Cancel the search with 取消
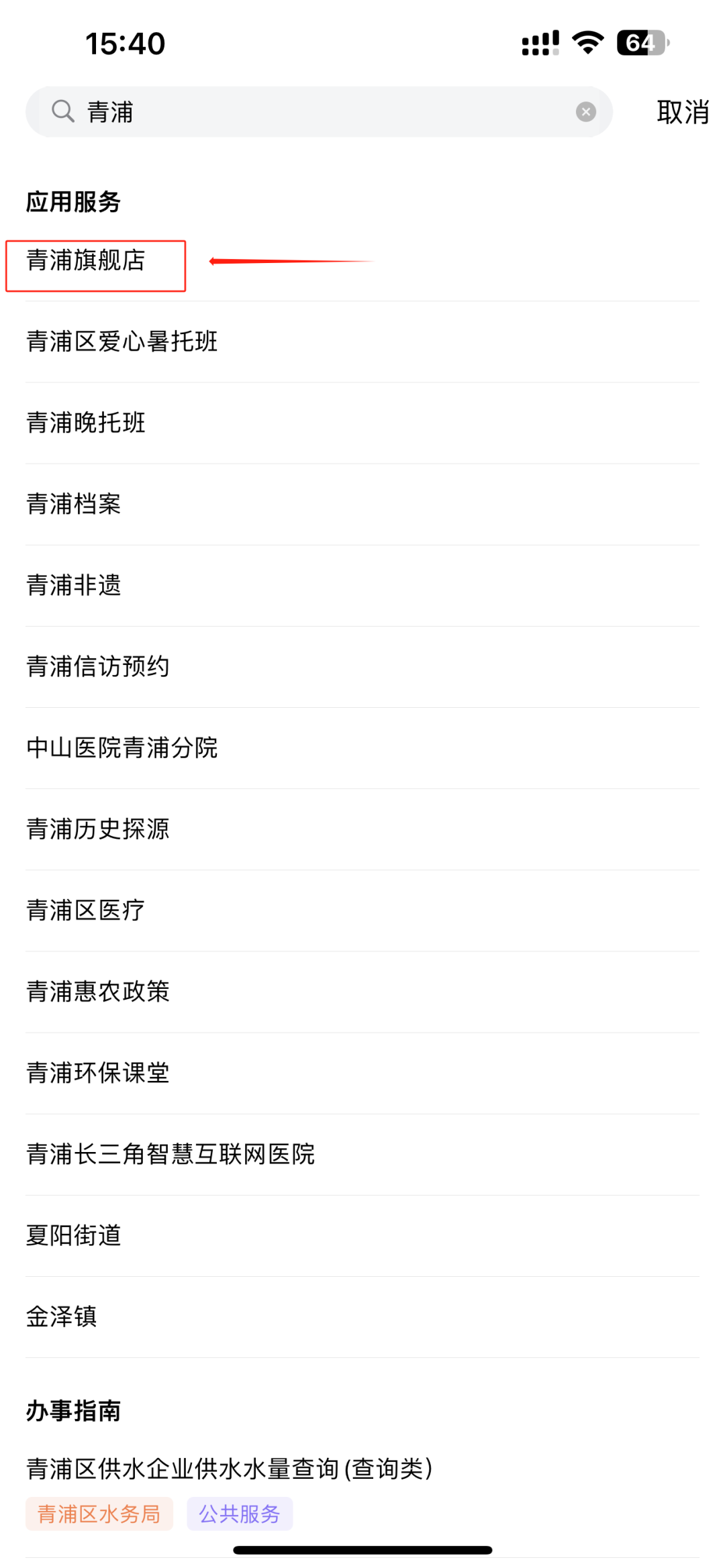 click(x=682, y=112)
